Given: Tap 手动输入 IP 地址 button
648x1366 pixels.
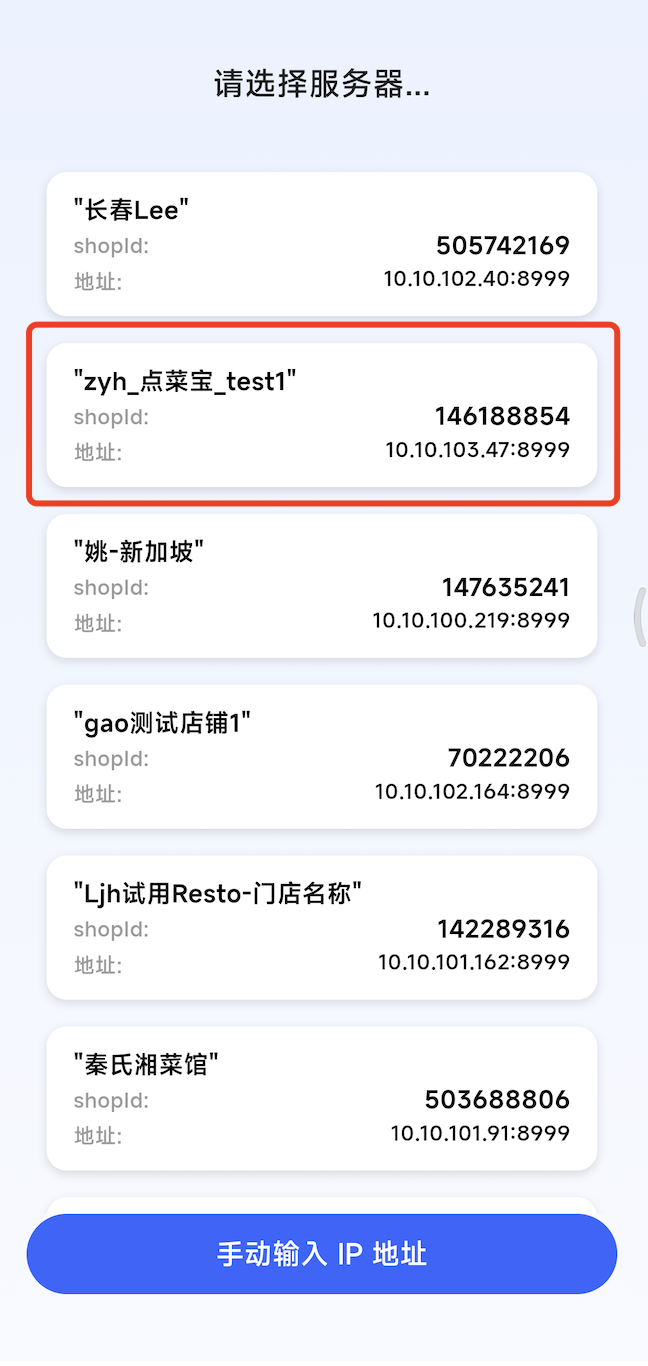Looking at the screenshot, I should click(x=321, y=1254).
